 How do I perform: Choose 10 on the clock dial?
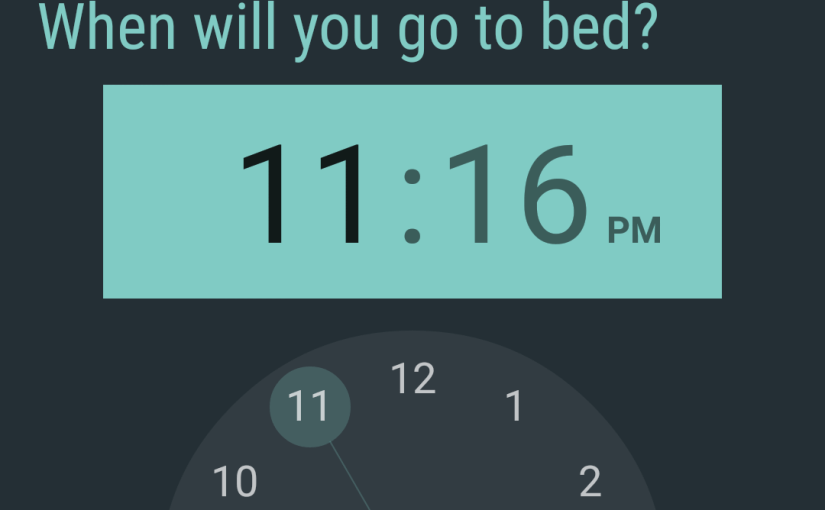[x=235, y=482]
